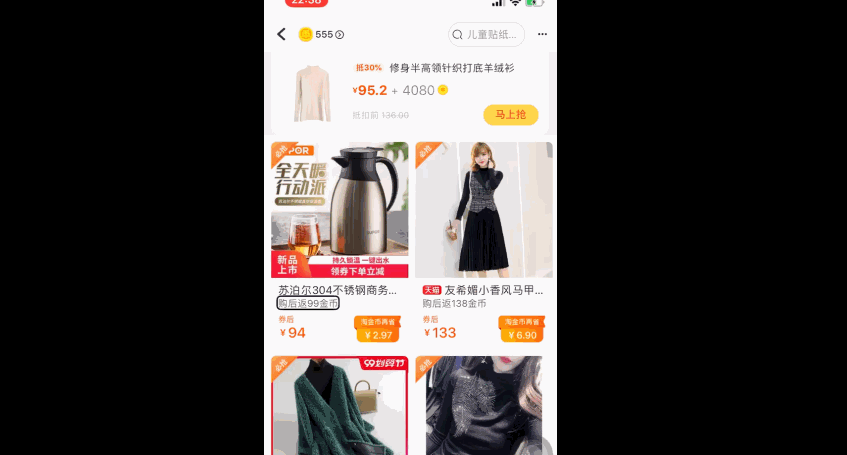
Task: Open the black sparkly top product
Action: tap(484, 405)
